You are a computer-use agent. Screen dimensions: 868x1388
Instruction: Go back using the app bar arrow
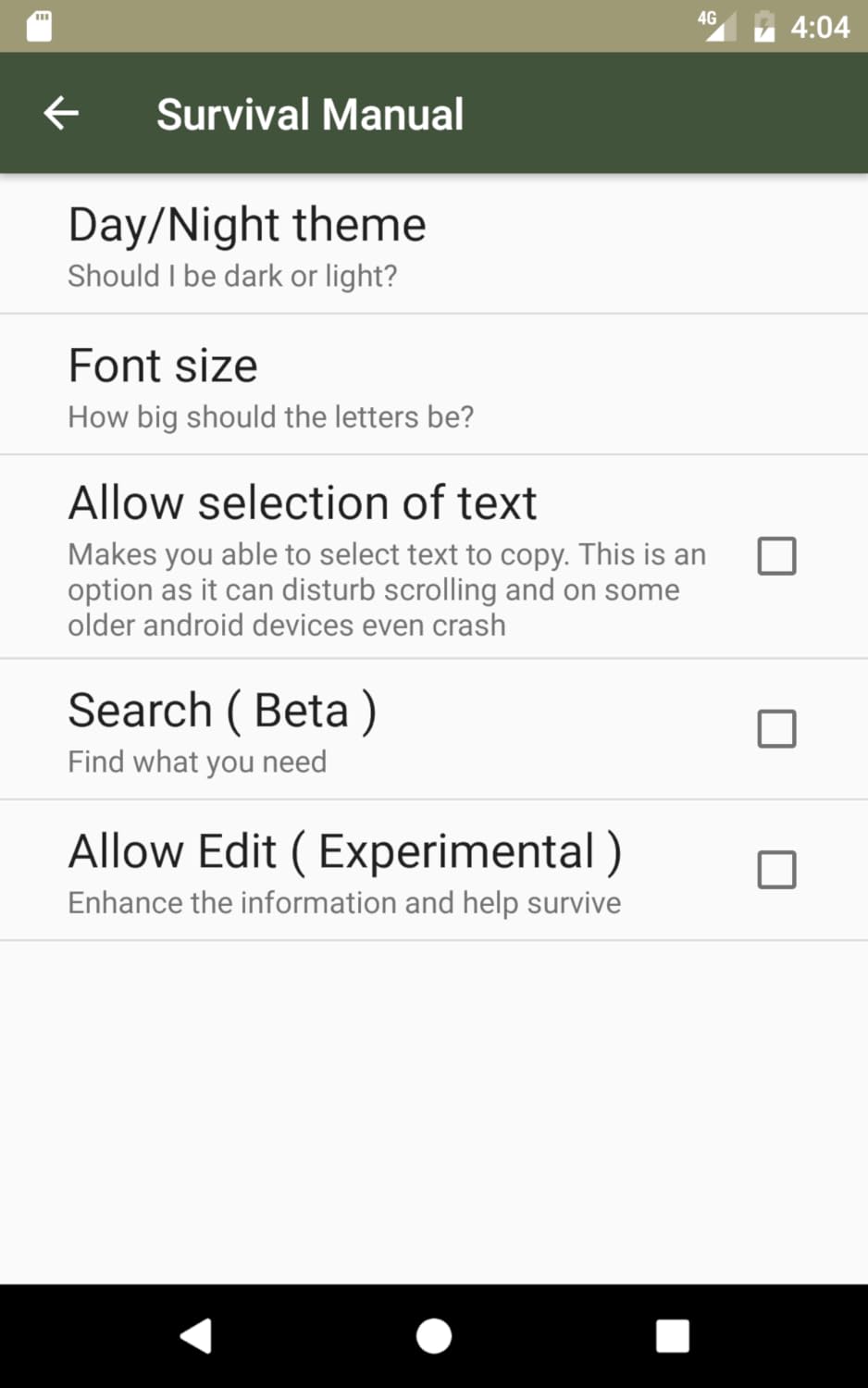tap(61, 114)
